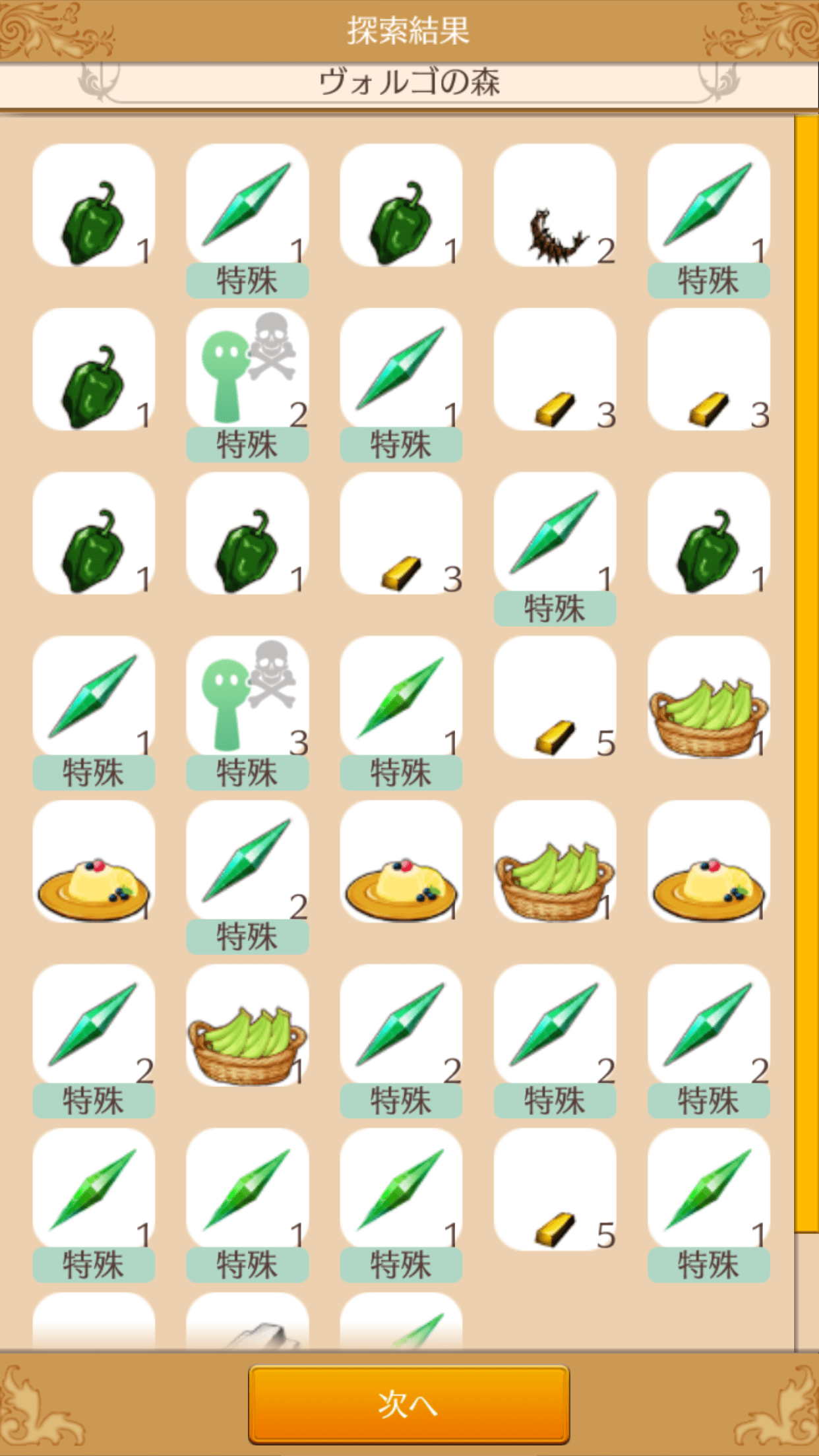819x1456 pixels.
Task: Tap the 次へ button to continue
Action: [409, 1405]
